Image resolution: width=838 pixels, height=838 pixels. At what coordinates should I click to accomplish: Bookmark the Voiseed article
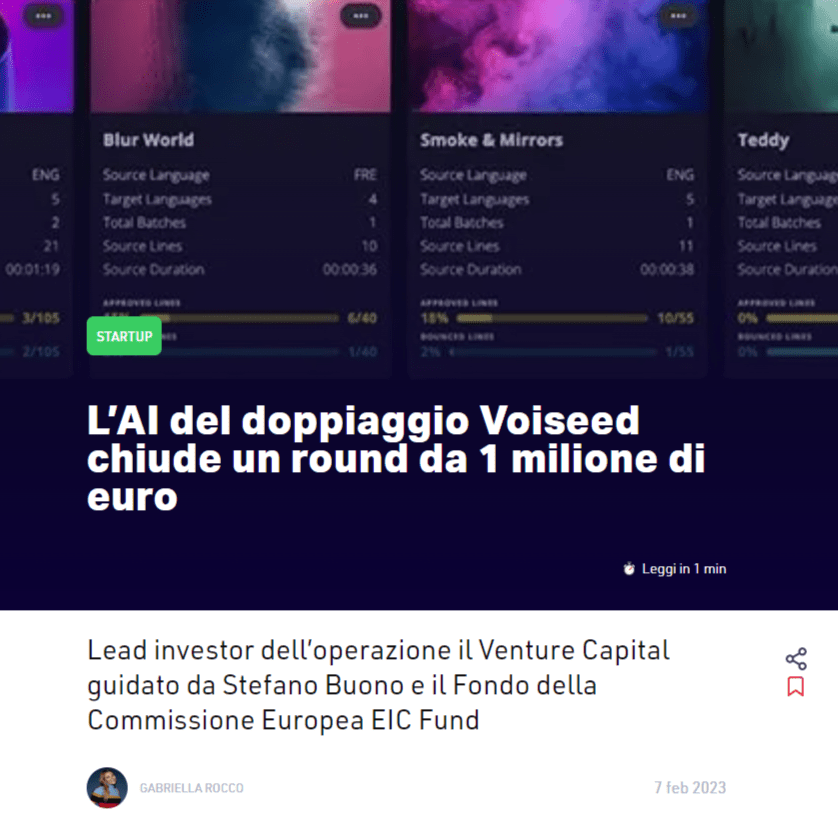[795, 687]
